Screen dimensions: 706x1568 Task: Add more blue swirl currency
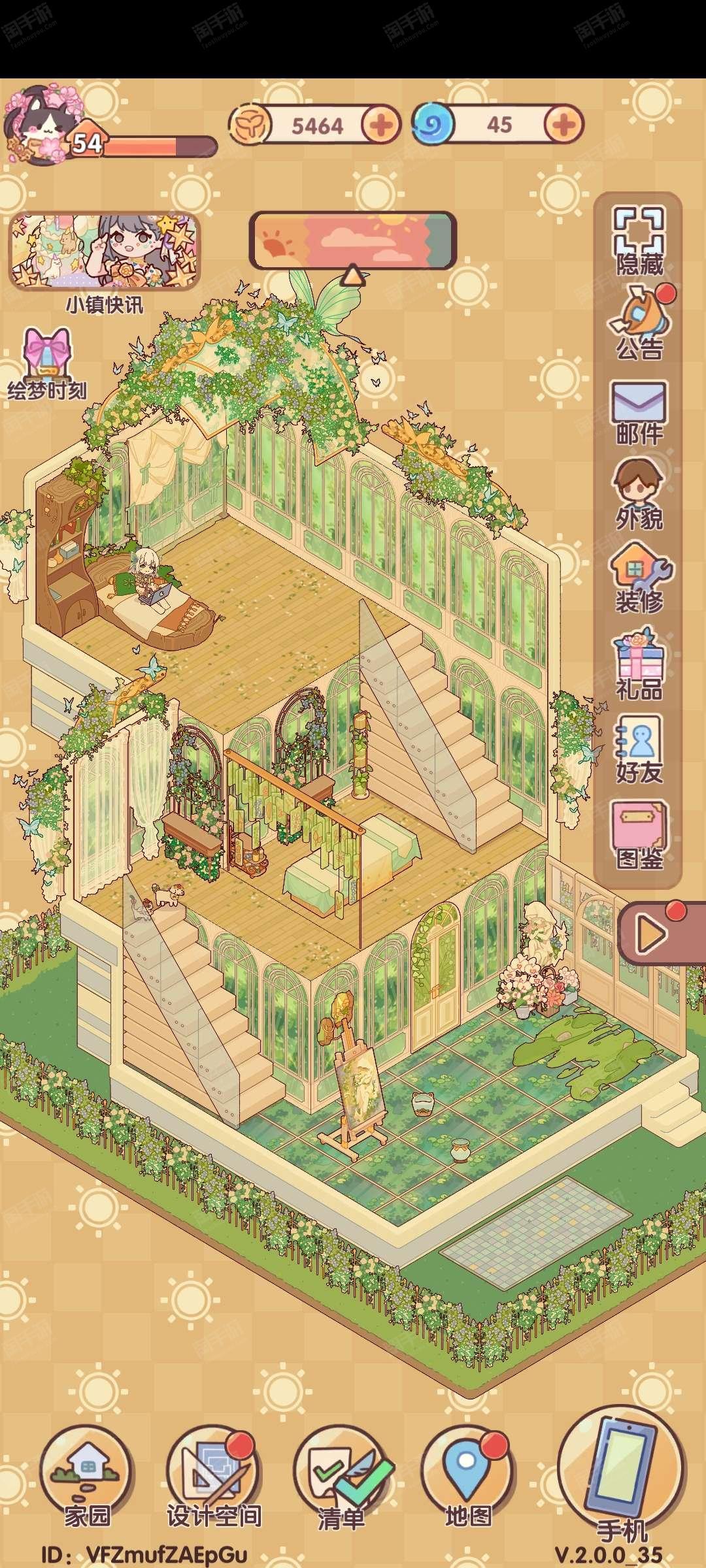(563, 123)
